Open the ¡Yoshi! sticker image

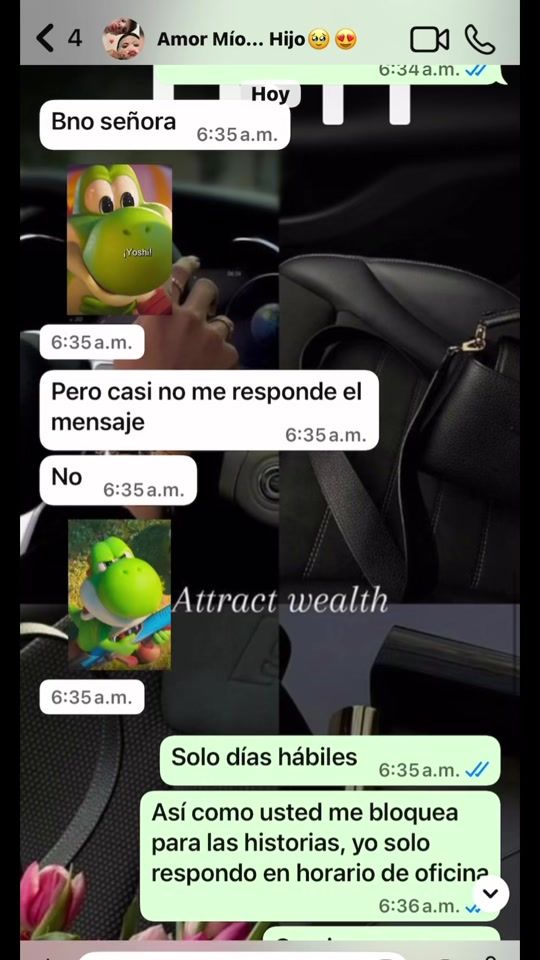pos(119,239)
